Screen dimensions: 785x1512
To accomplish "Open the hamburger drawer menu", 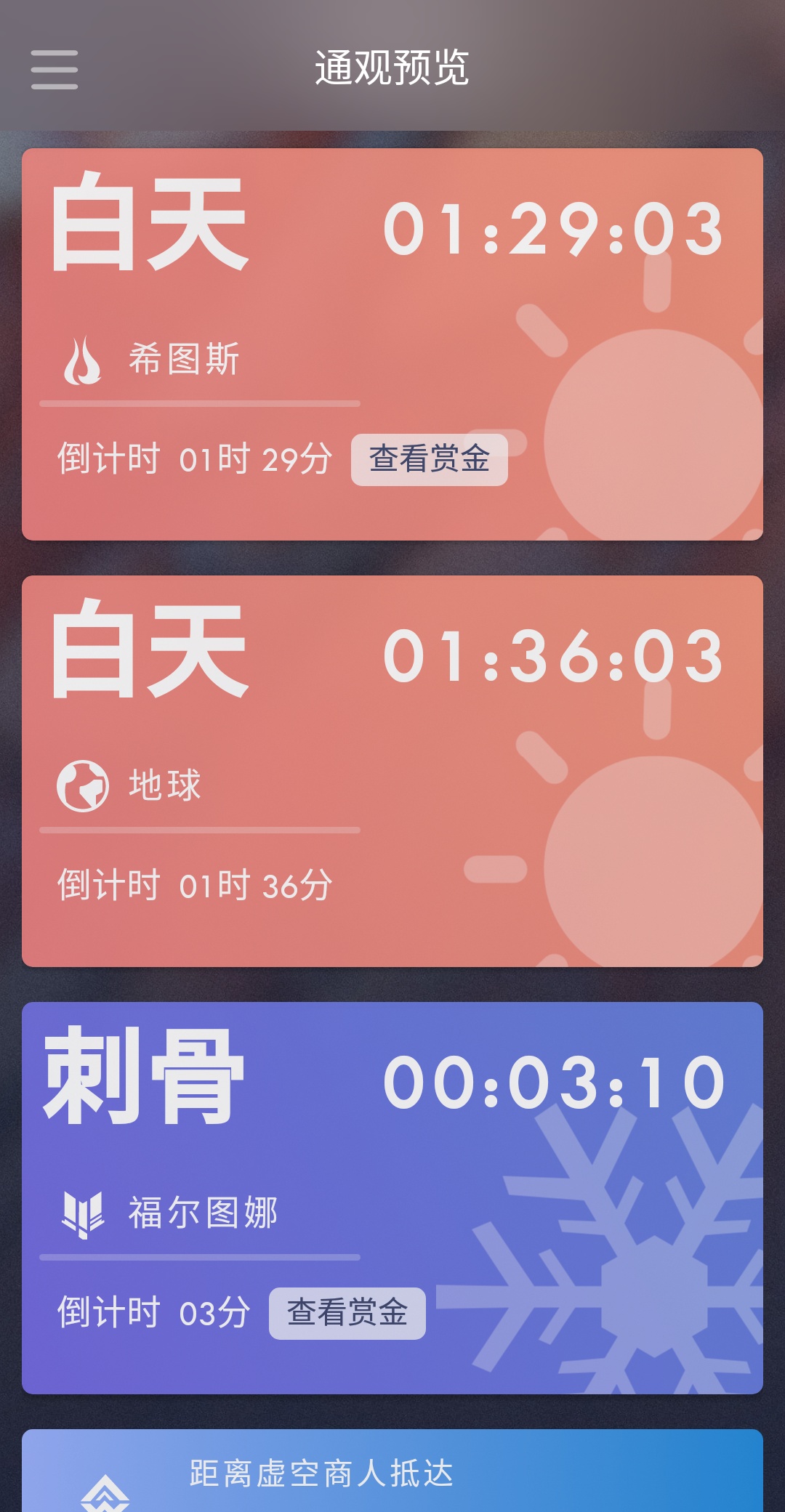I will point(55,70).
